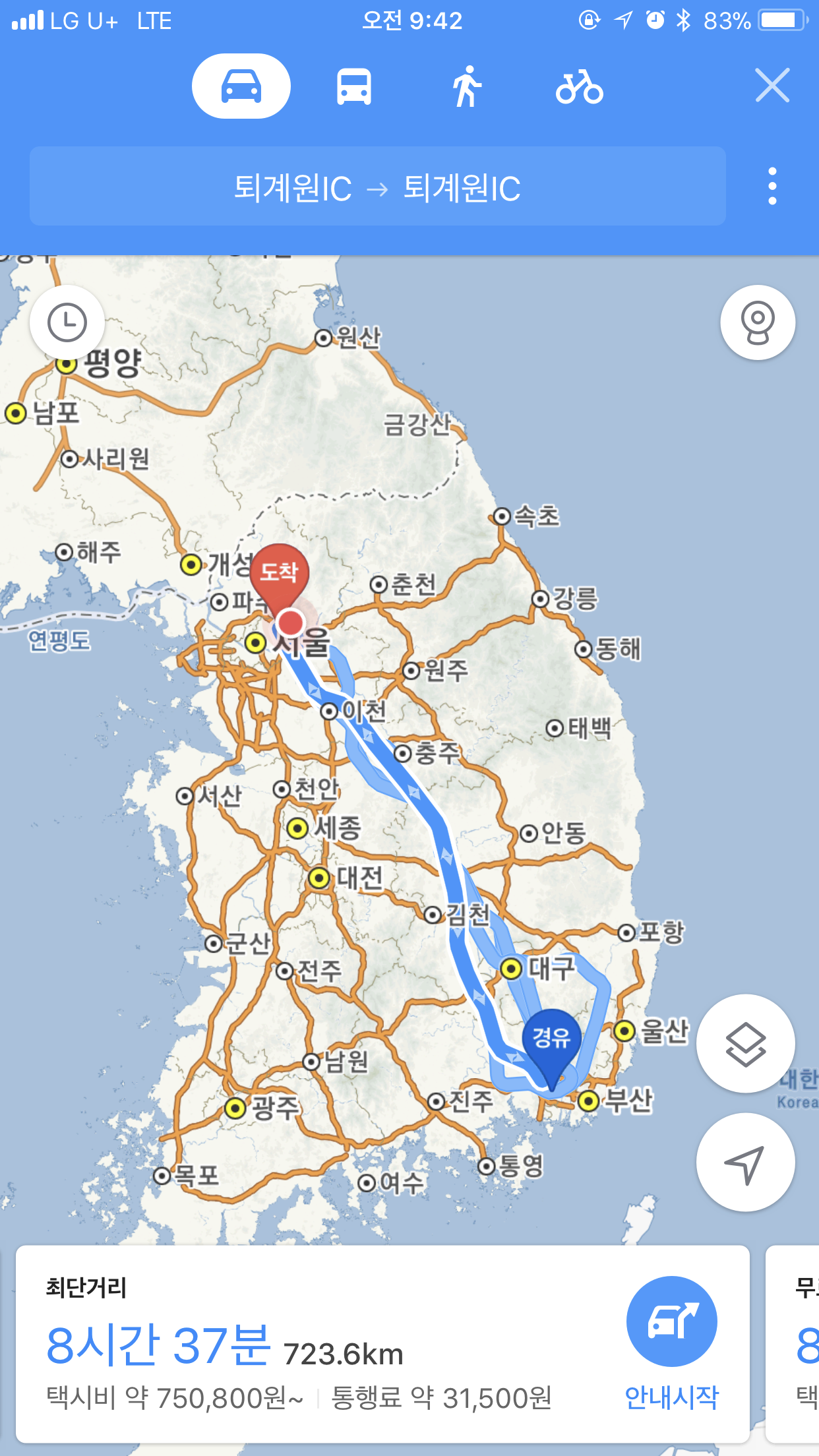Open the 최단거리 route details card

point(317,1345)
